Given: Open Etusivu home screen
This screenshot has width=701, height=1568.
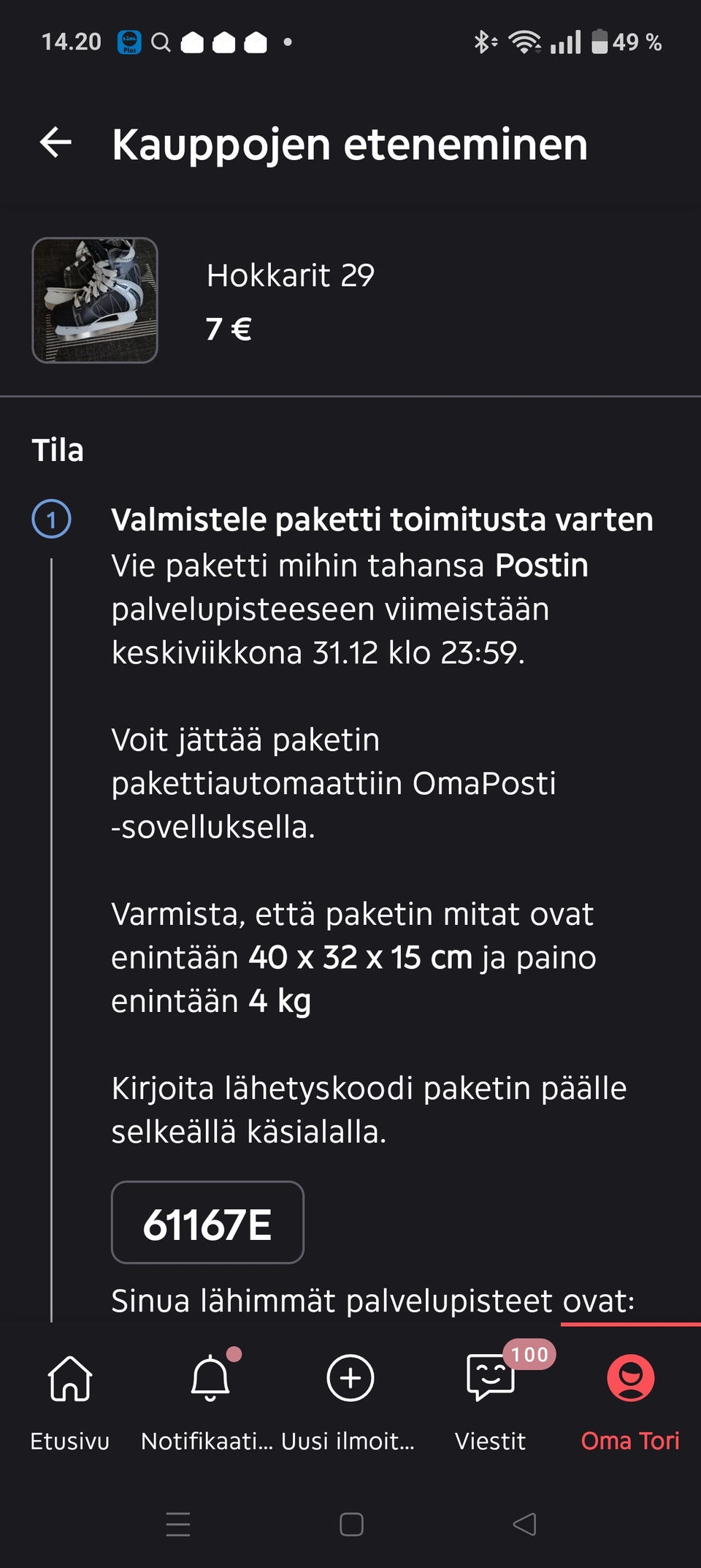Looking at the screenshot, I should point(69,1379).
